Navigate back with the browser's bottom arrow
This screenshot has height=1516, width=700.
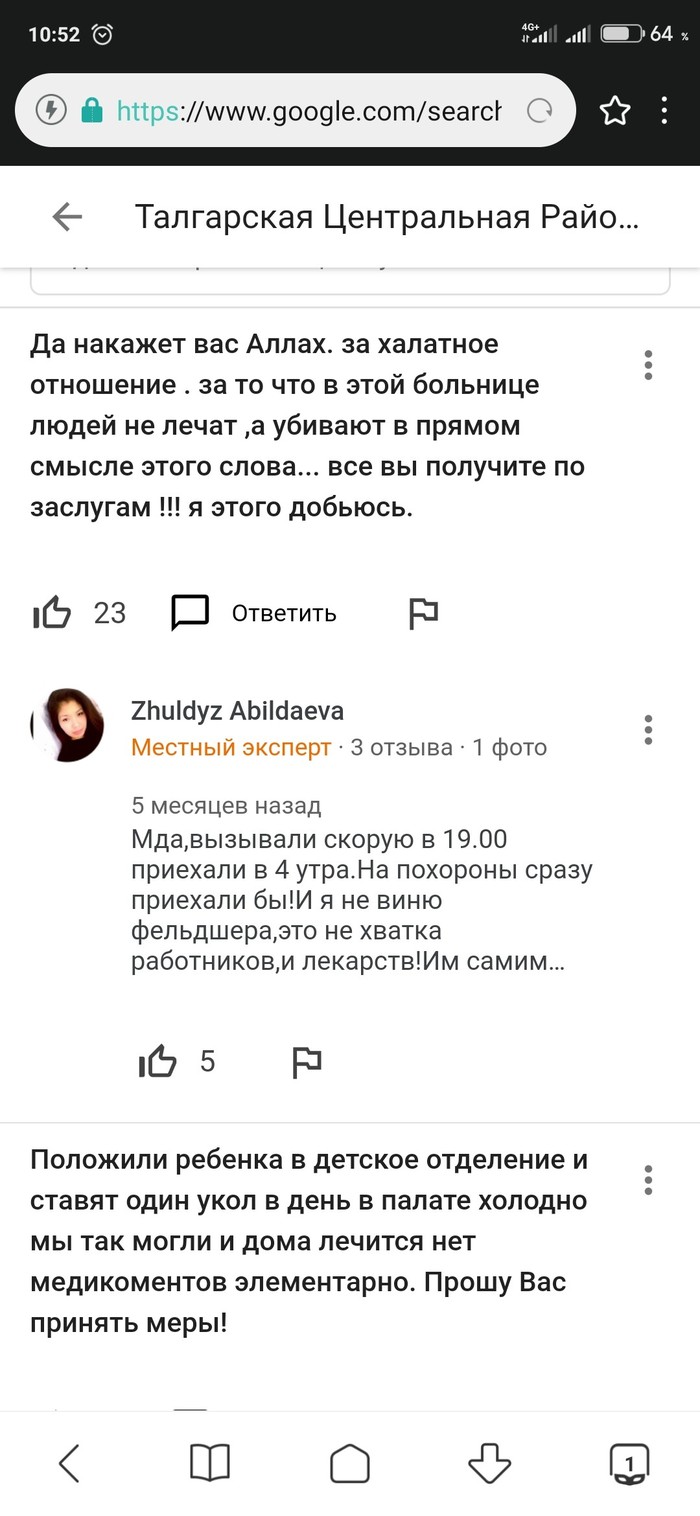click(x=69, y=1463)
